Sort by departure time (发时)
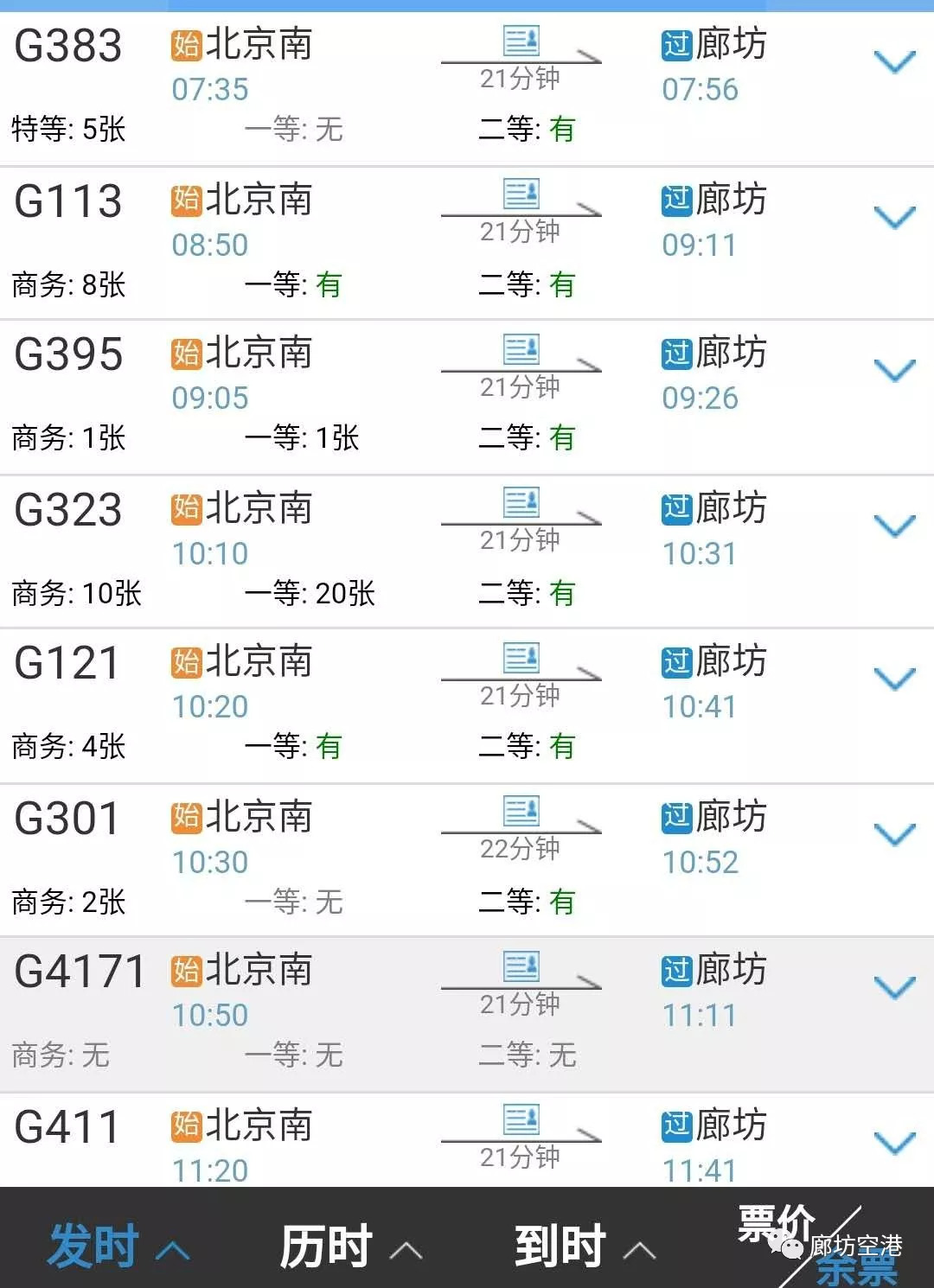Image resolution: width=934 pixels, height=1288 pixels. 117,1246
